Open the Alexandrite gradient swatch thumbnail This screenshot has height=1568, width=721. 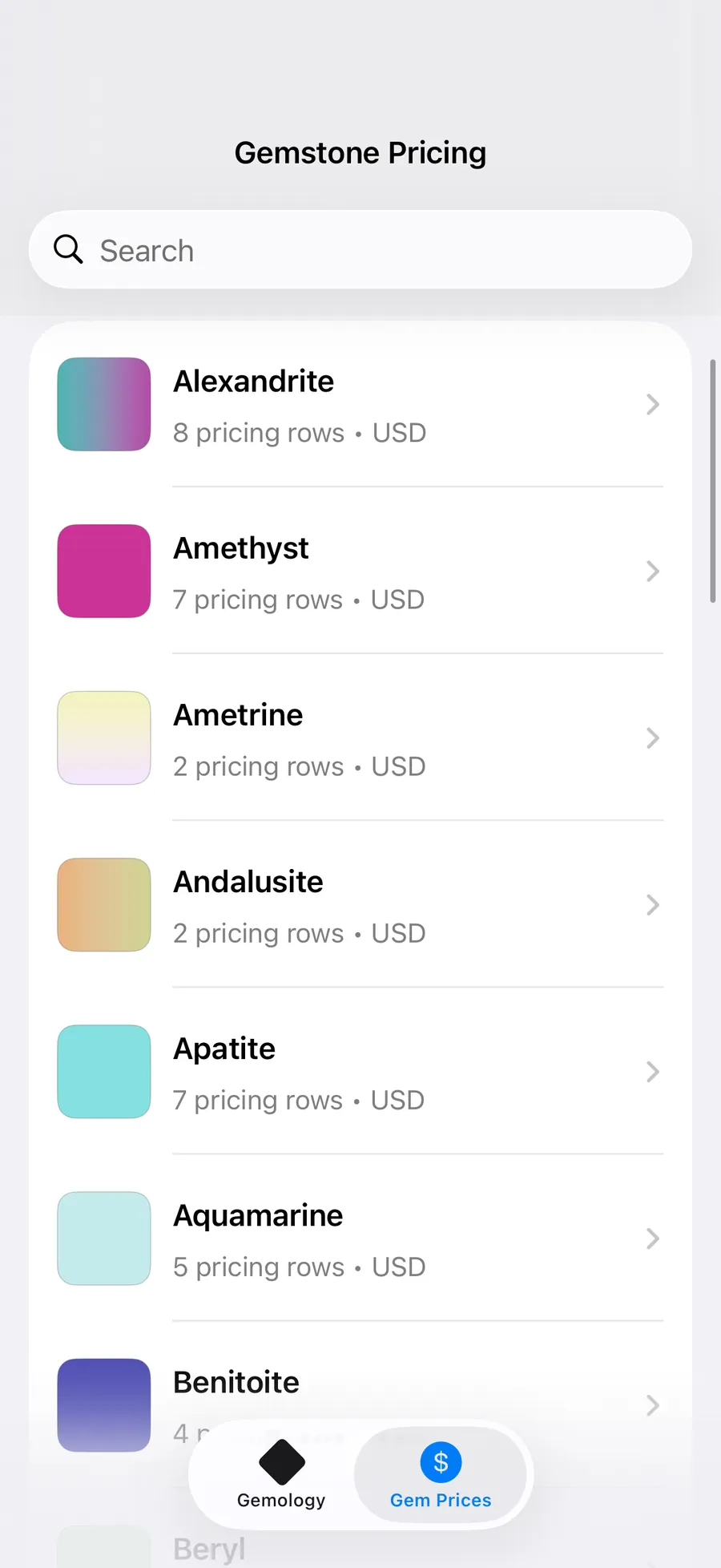coord(103,405)
